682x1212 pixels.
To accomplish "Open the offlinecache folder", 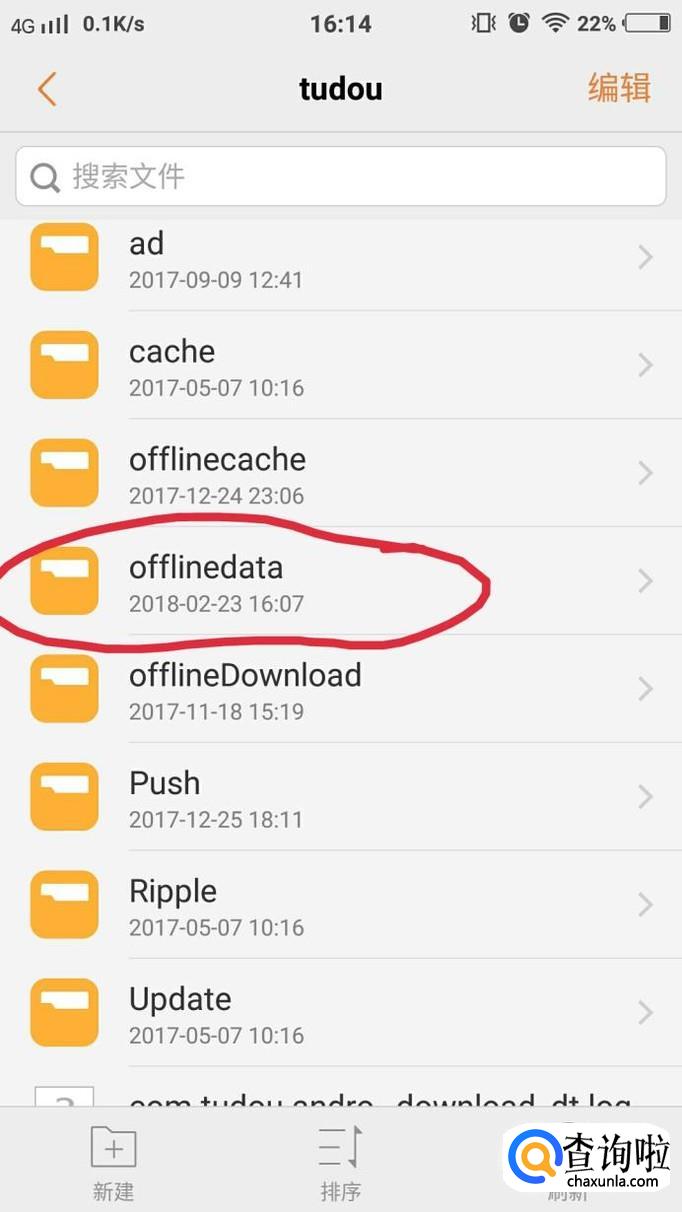I will [340, 474].
